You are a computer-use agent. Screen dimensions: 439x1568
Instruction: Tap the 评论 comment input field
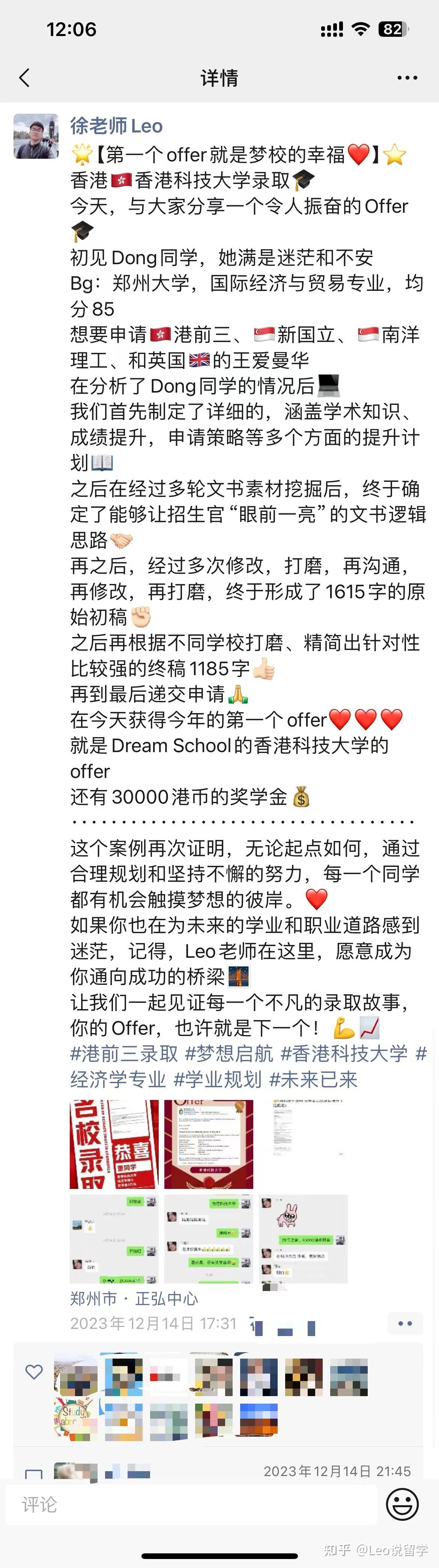coord(189,1505)
